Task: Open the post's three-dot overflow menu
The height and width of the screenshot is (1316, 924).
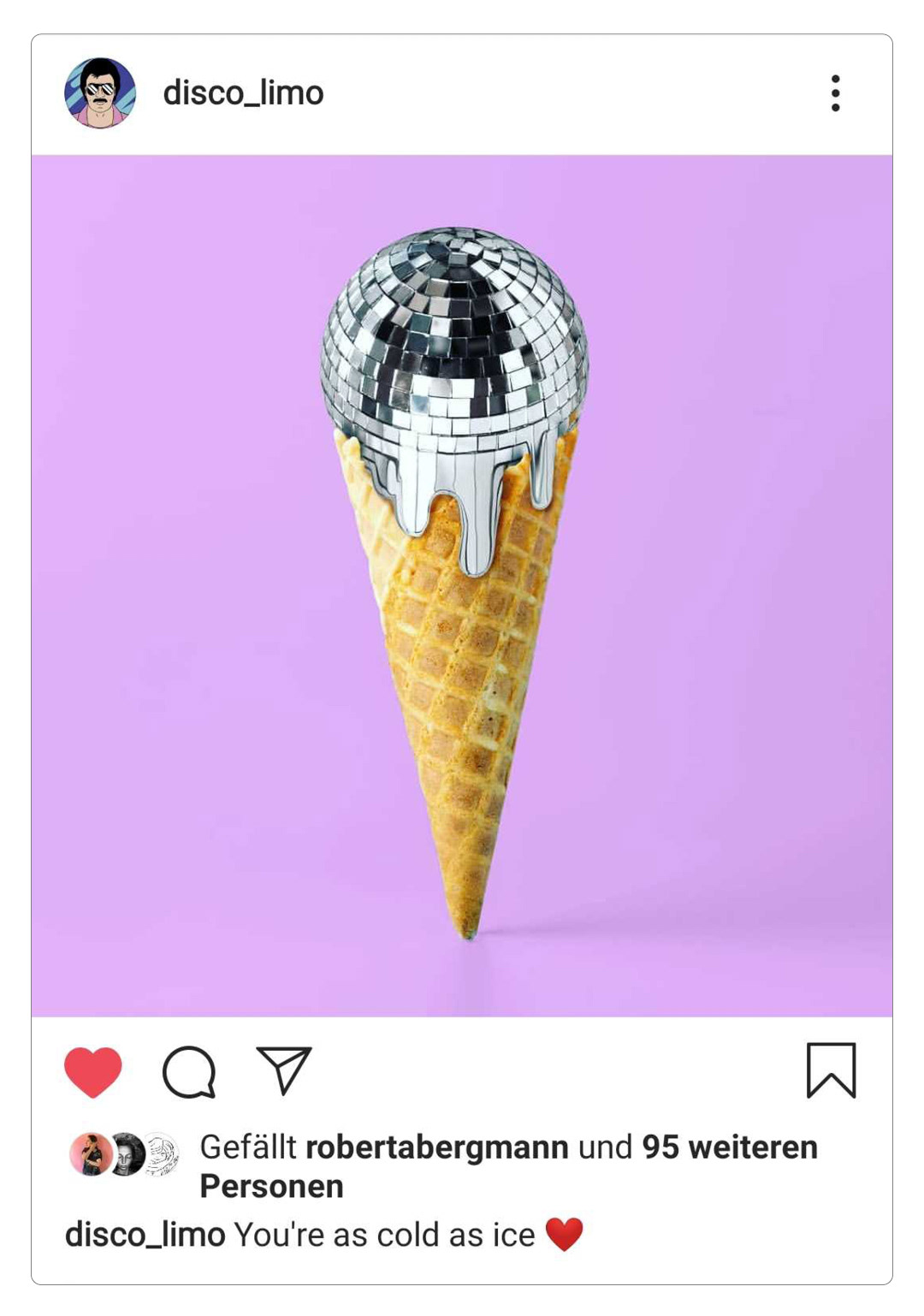Action: click(x=835, y=93)
